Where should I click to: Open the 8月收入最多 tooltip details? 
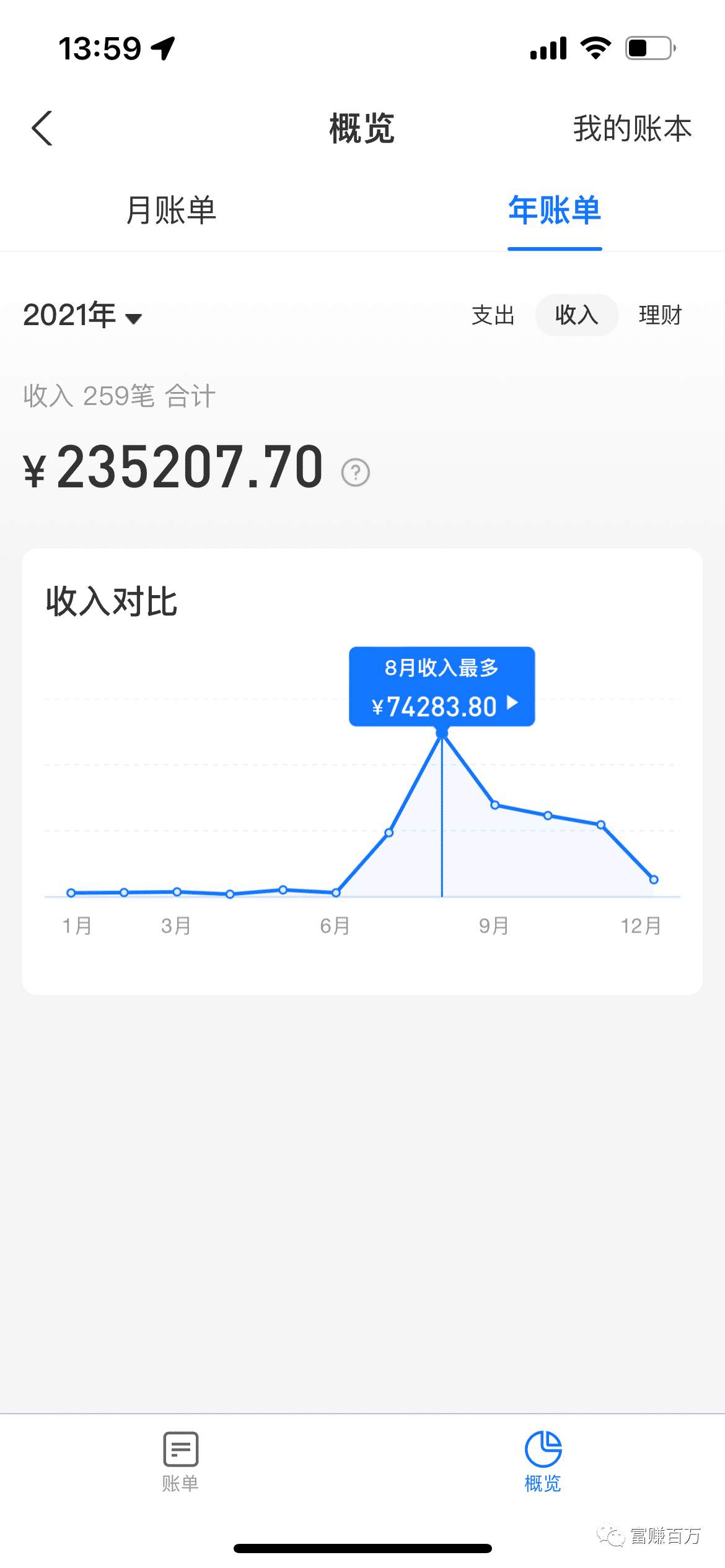[442, 687]
